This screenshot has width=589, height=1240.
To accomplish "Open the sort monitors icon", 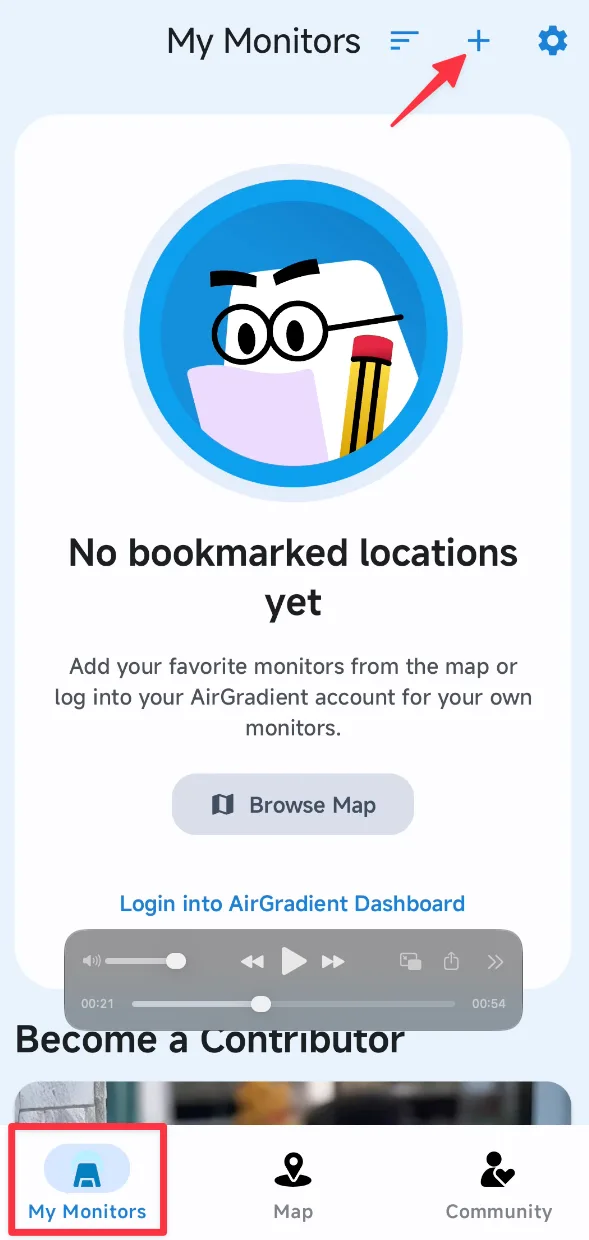I will [x=404, y=41].
